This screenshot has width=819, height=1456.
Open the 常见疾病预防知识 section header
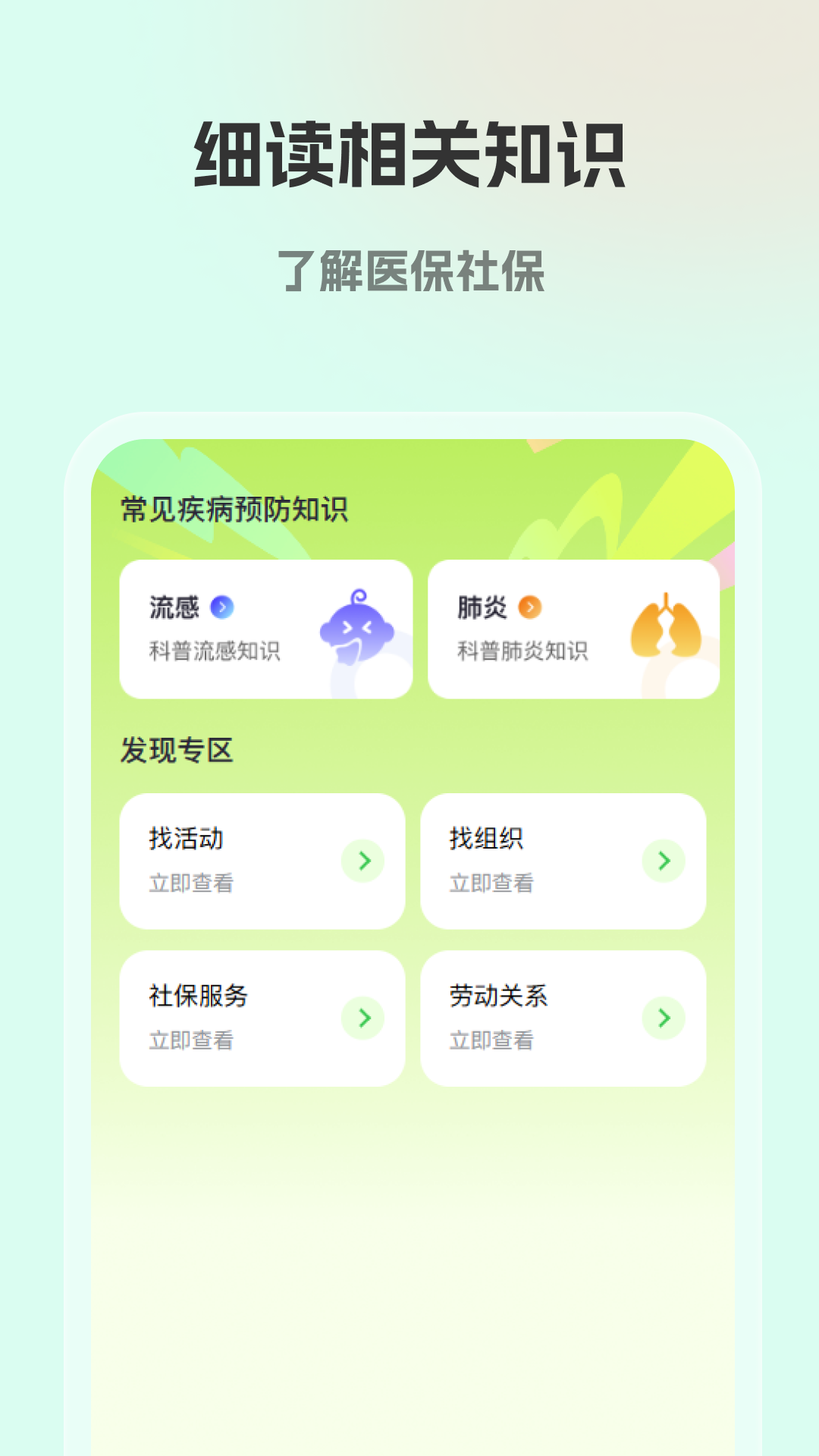coord(235,508)
